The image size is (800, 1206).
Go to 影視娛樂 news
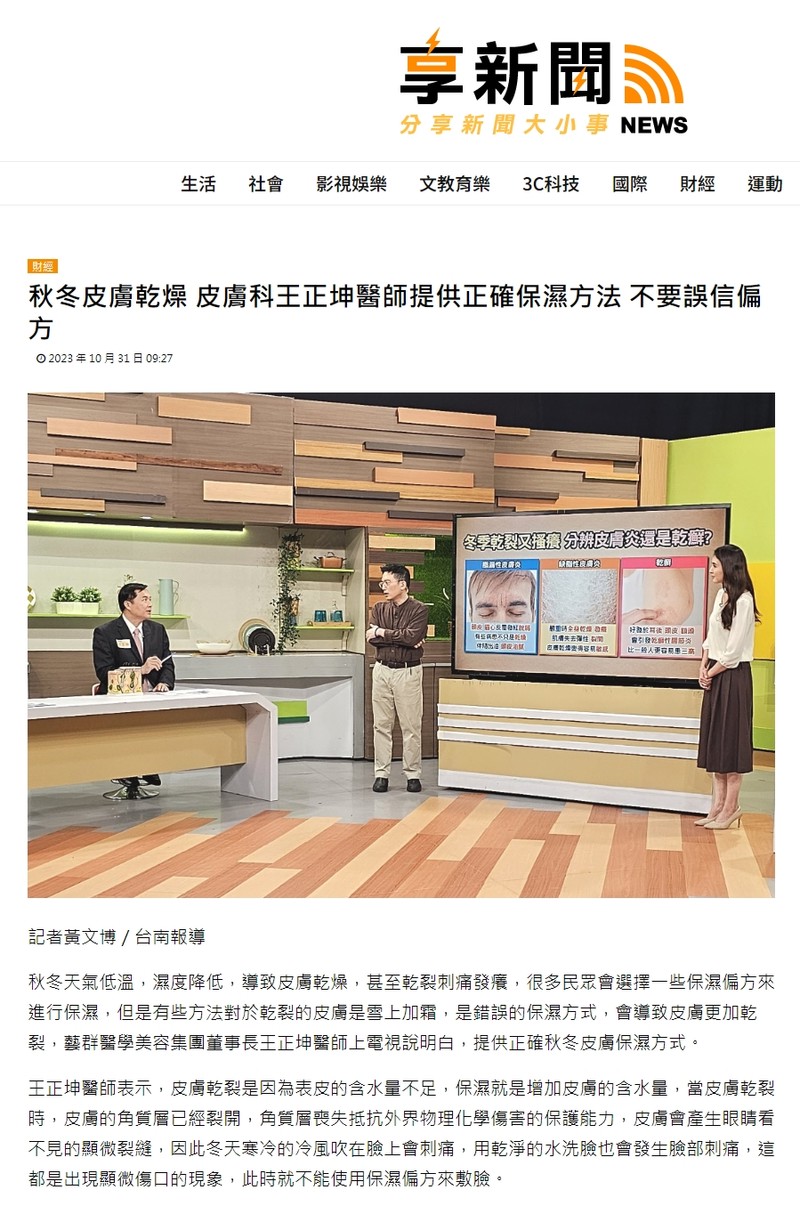pos(351,184)
